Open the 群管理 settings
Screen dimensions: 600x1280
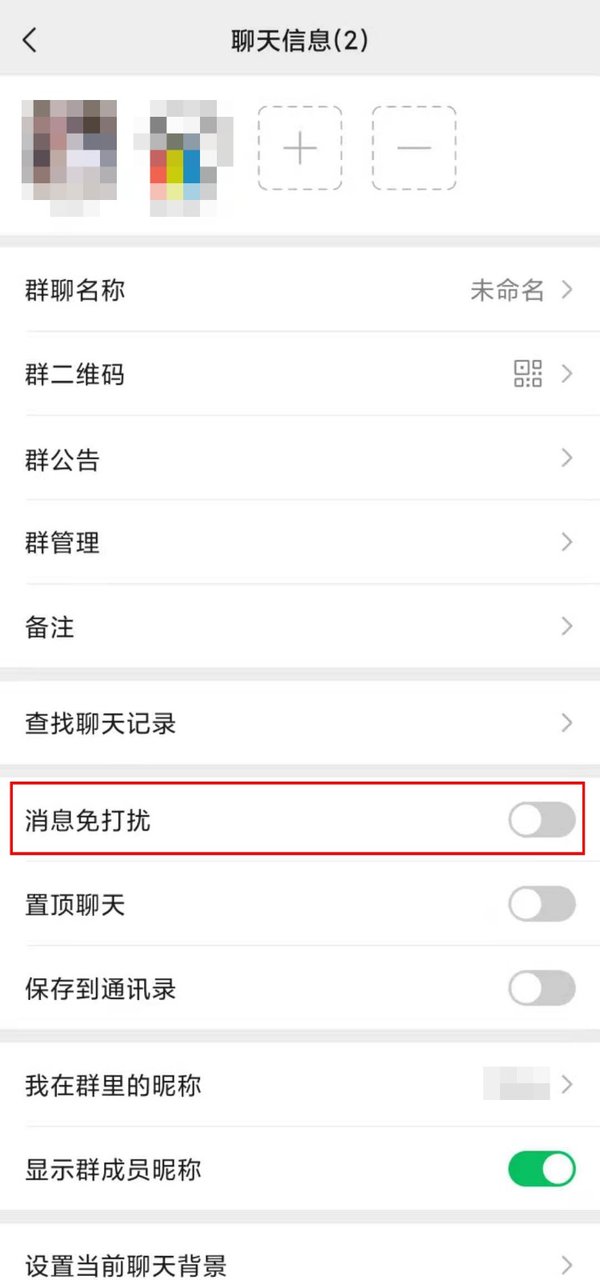(300, 543)
